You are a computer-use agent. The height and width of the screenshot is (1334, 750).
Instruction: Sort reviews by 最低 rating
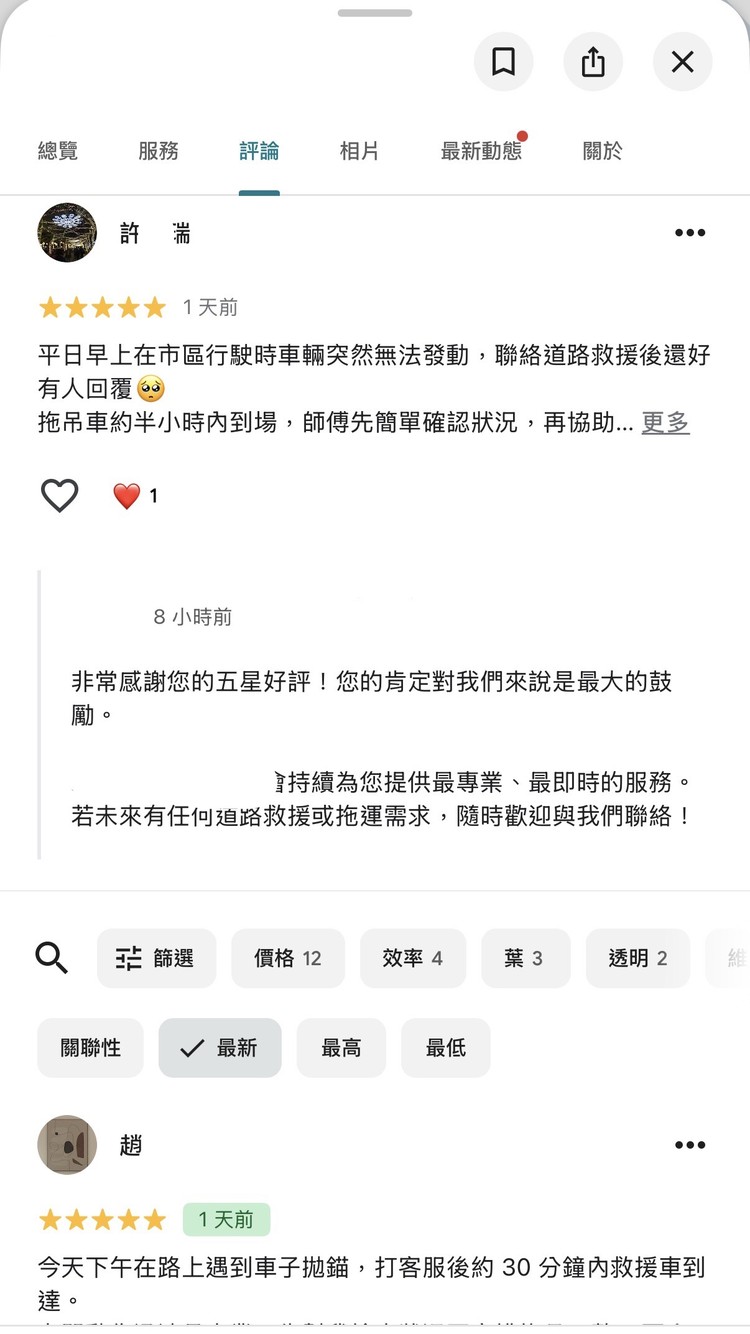445,1047
